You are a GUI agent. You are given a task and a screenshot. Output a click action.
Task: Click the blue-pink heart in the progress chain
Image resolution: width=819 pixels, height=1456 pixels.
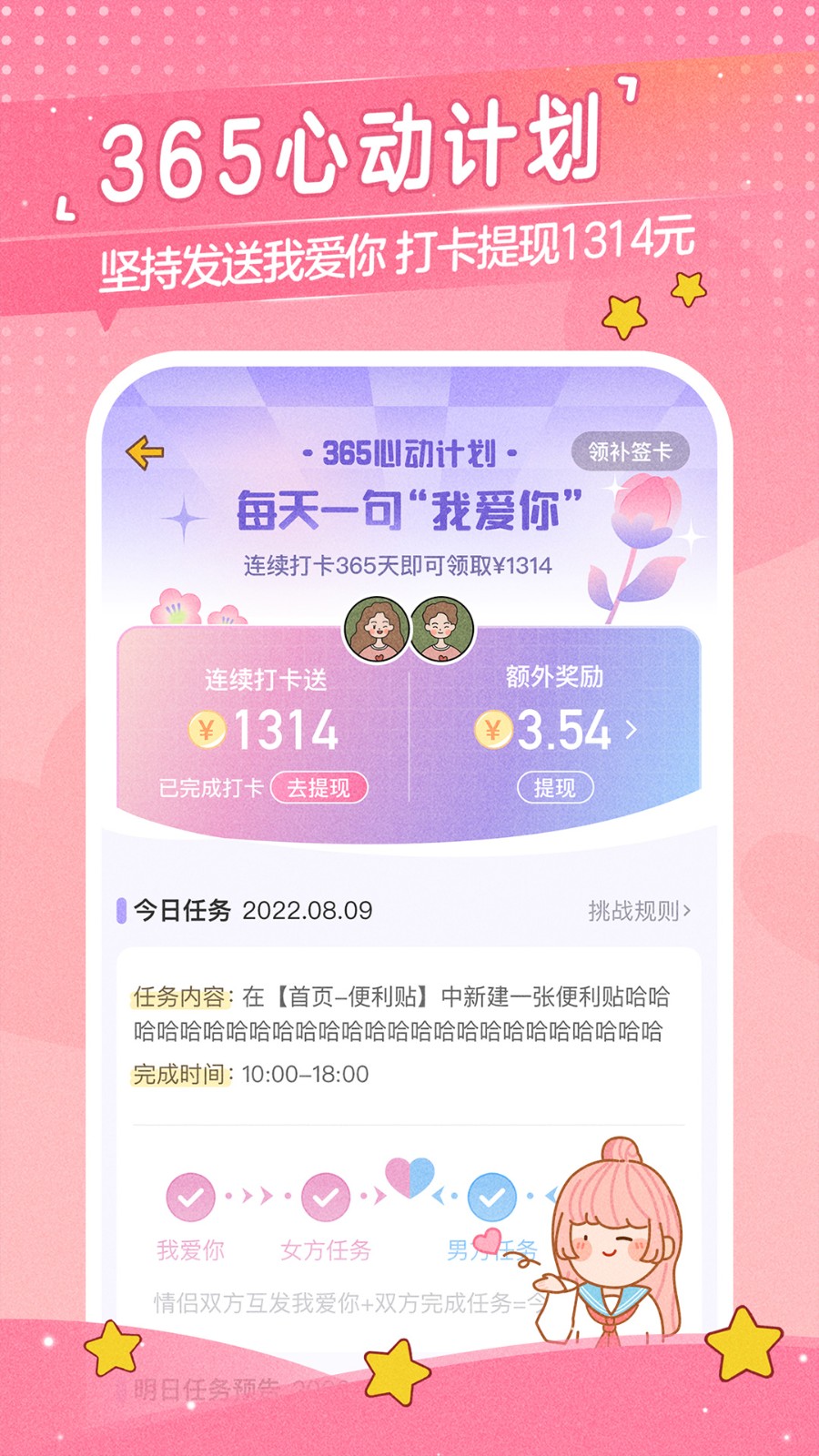pyautogui.click(x=411, y=1180)
